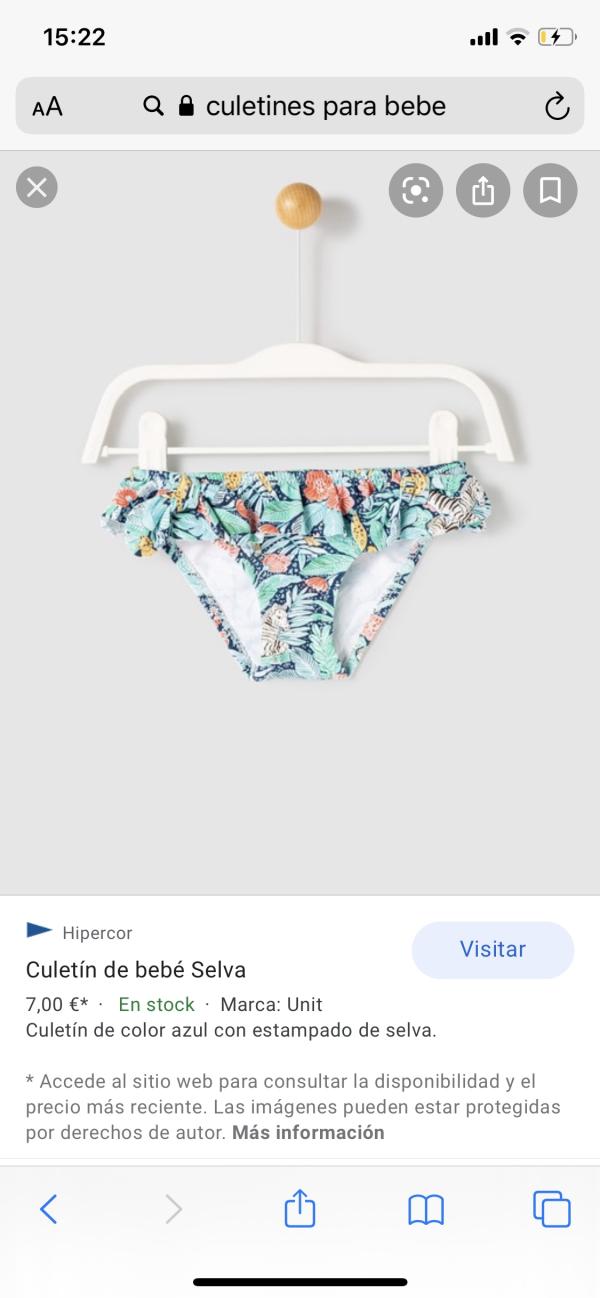Open the Culetín de bebé Selva page
This screenshot has width=600, height=1298.
[136, 969]
